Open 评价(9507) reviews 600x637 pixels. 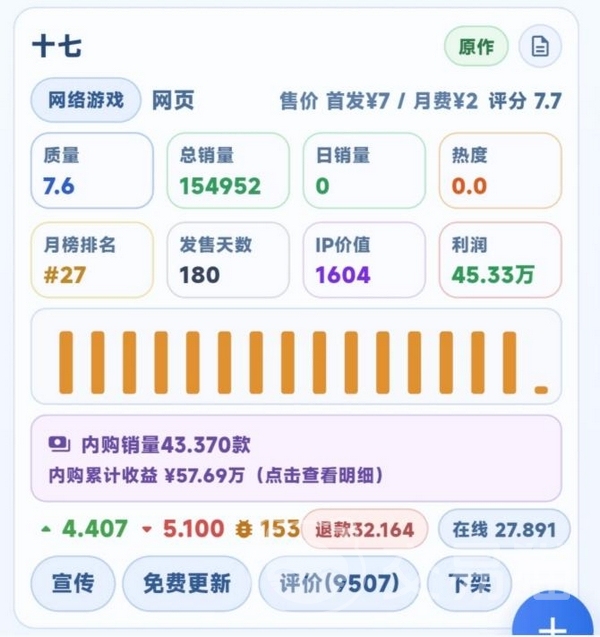click(x=337, y=582)
